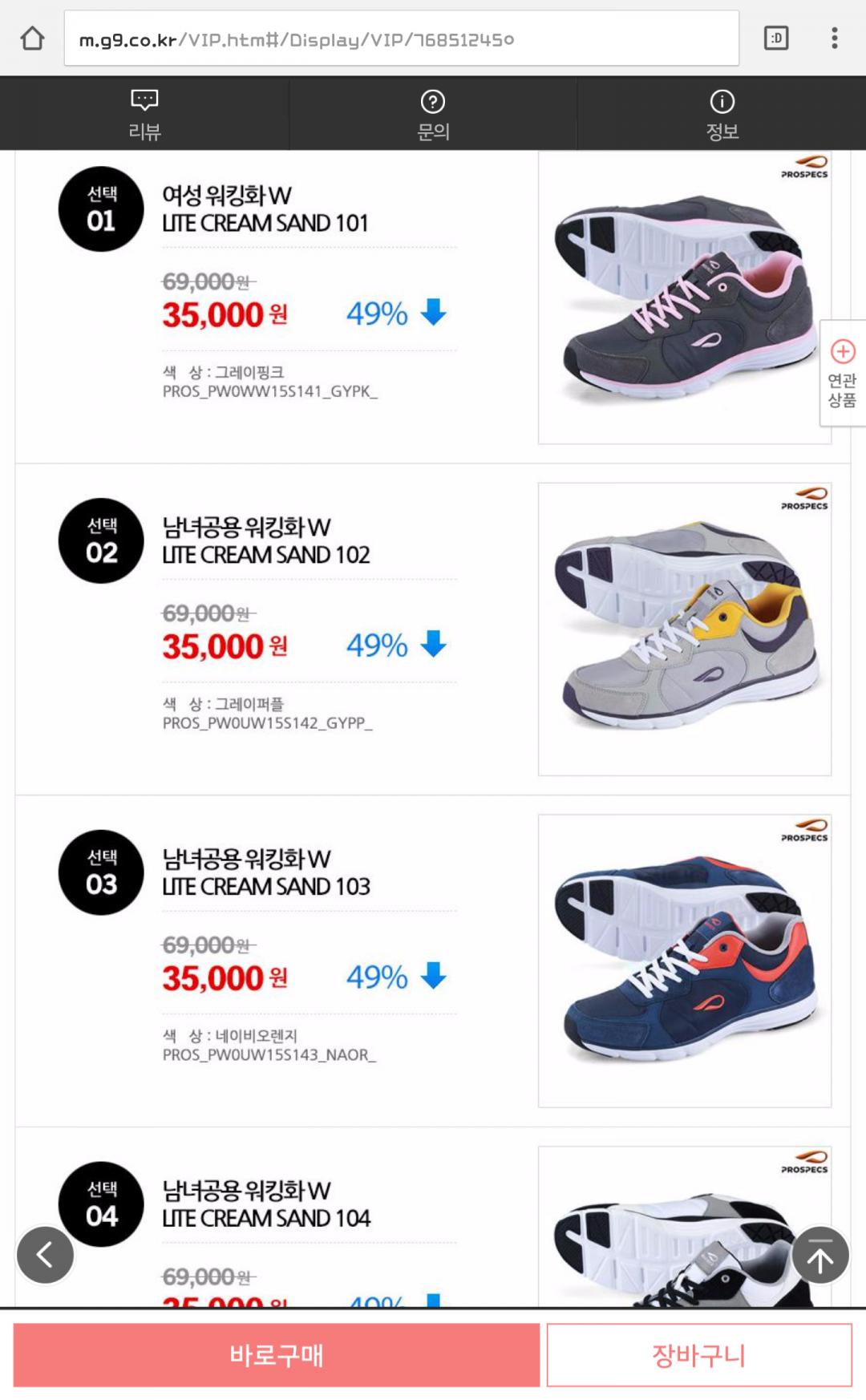This screenshot has width=866, height=1400.
Task: Switch to the 리뷰 tab
Action: click(144, 114)
